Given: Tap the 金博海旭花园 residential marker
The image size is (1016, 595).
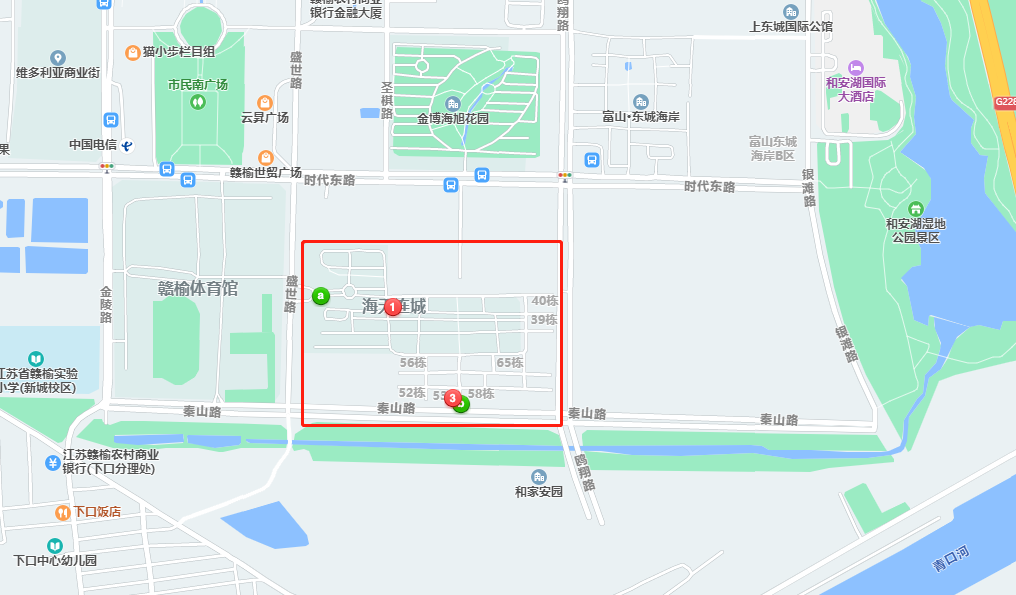Looking at the screenshot, I should (452, 103).
